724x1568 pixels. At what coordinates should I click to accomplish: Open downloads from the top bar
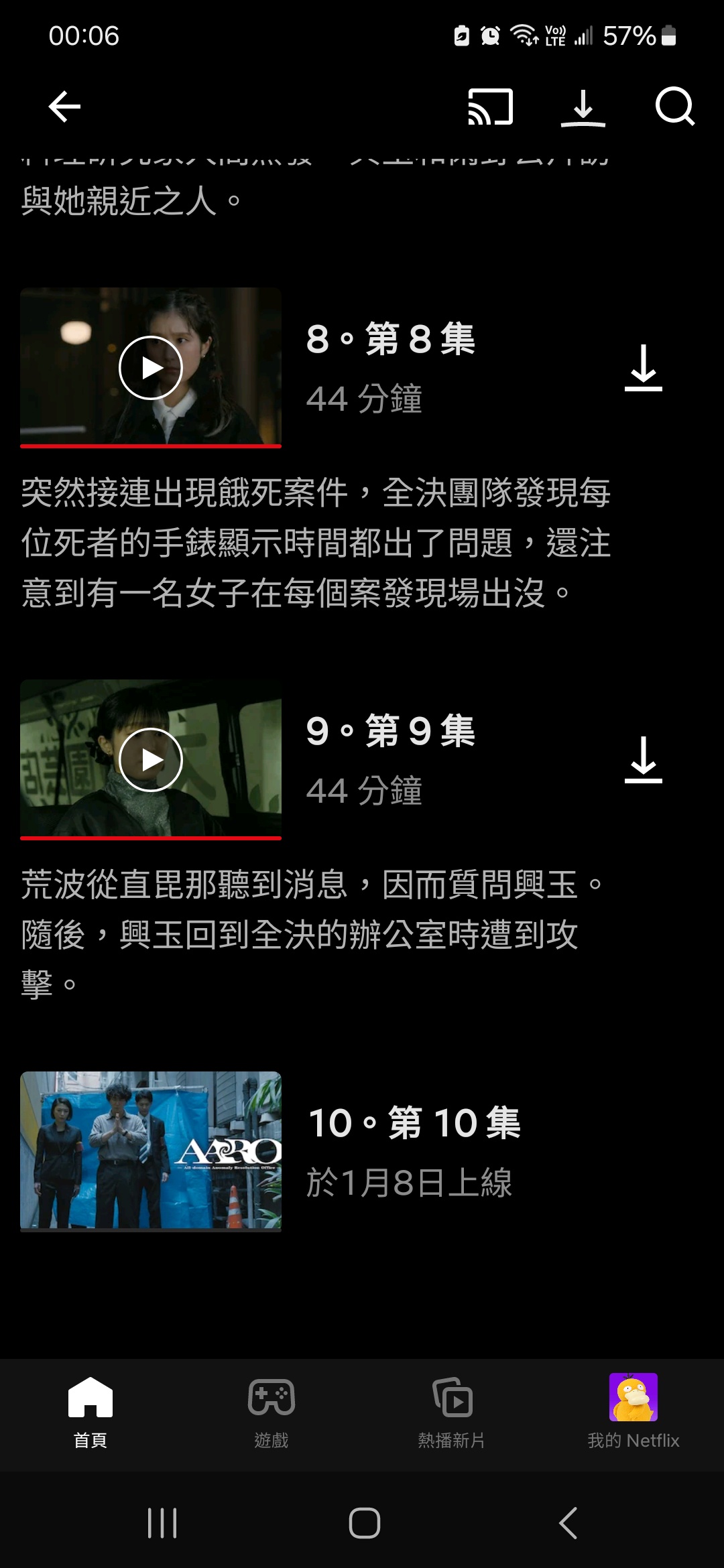[583, 107]
